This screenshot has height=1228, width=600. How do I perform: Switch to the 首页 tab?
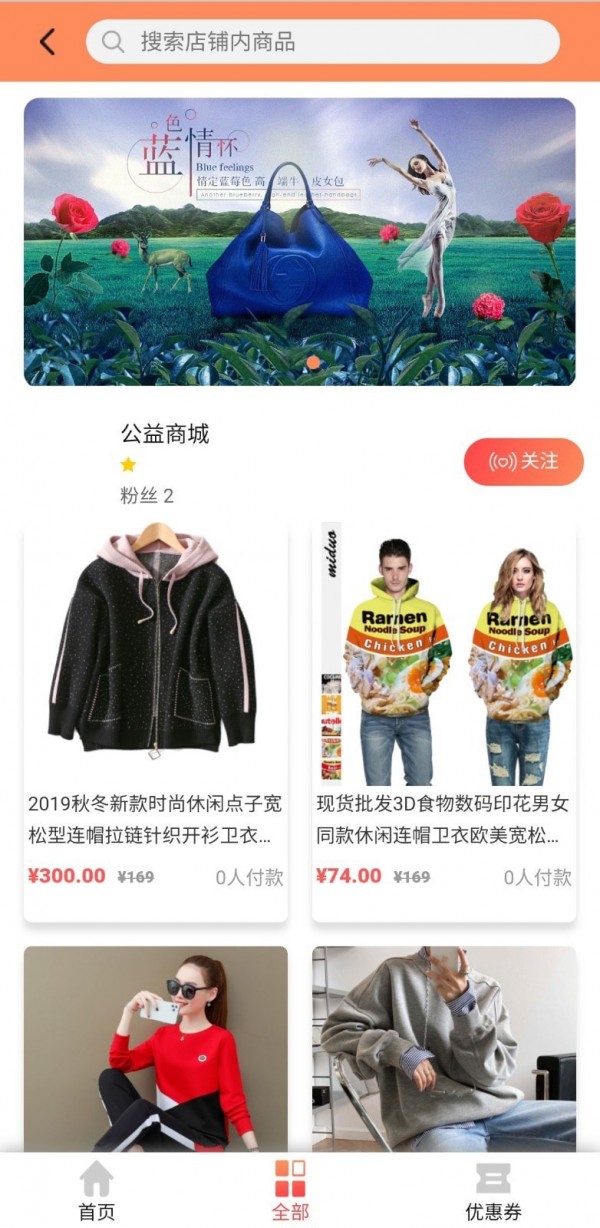tap(97, 1191)
